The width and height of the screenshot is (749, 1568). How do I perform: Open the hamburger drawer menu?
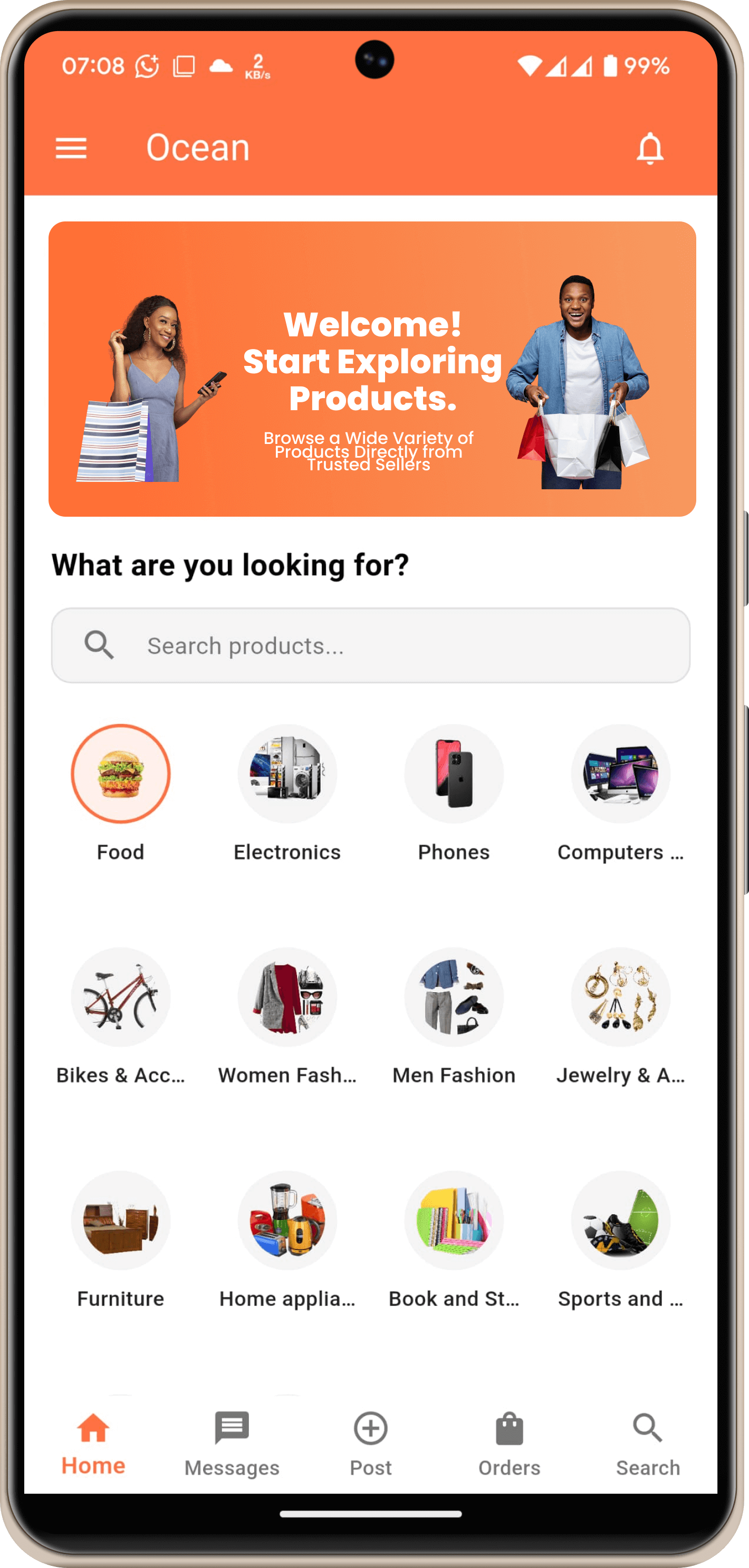71,148
